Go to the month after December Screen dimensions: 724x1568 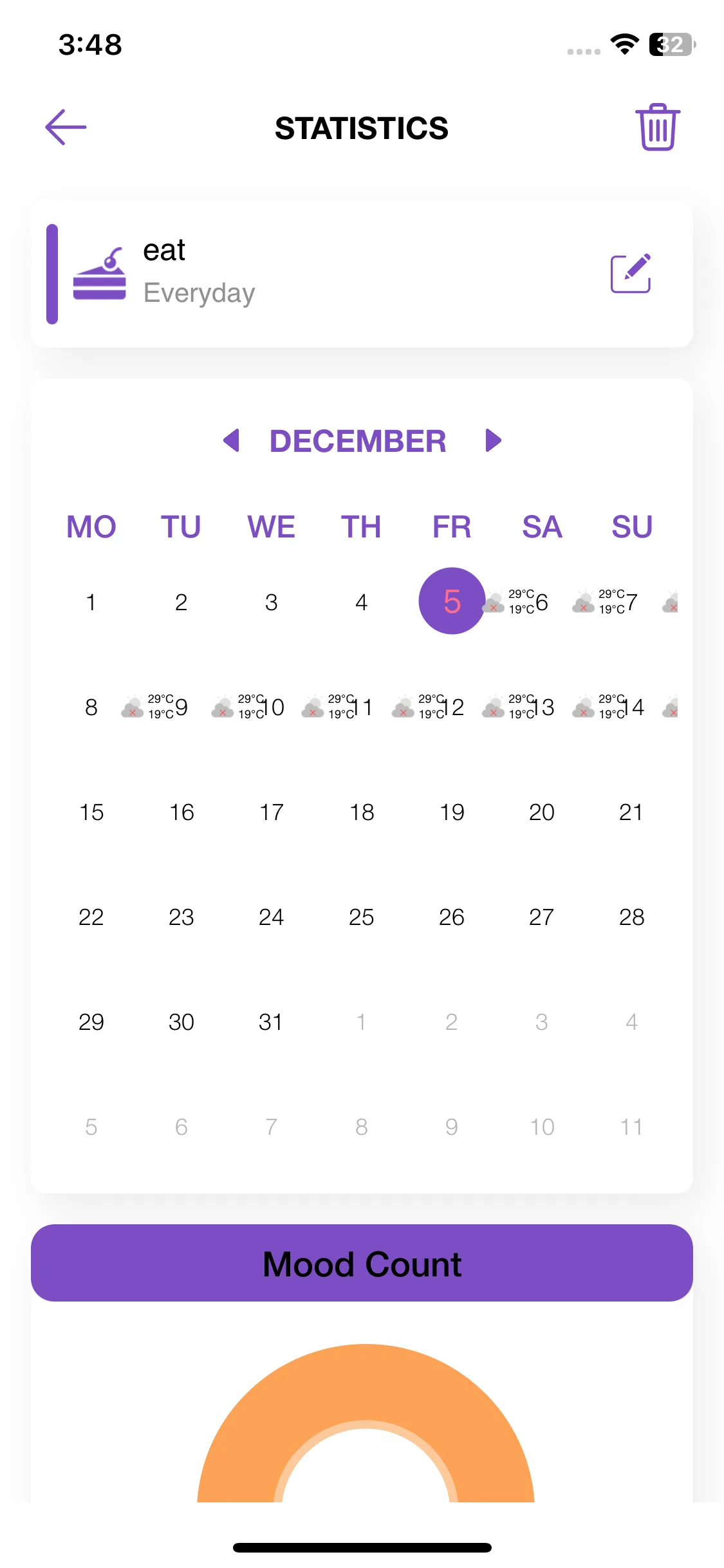point(493,441)
